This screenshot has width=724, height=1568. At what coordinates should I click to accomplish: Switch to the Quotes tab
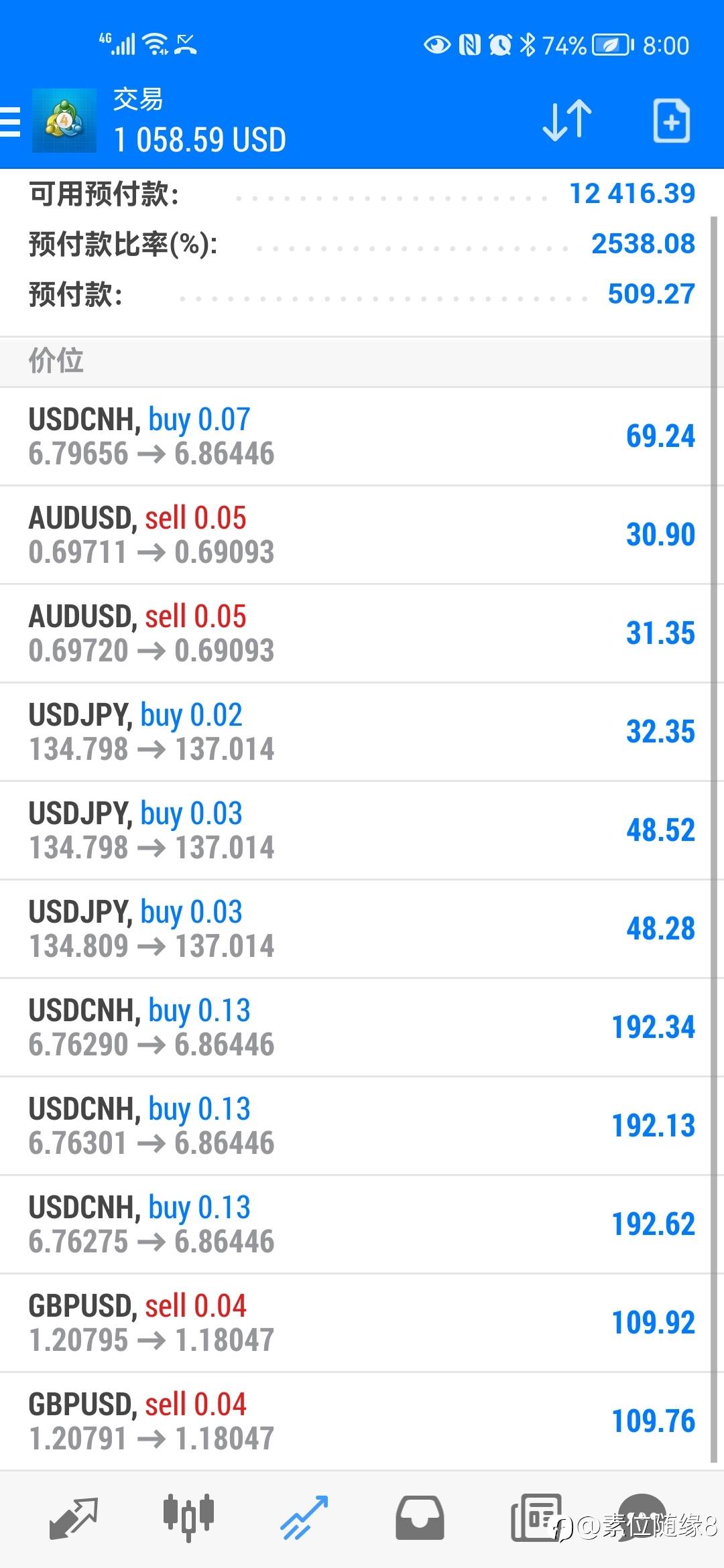[74, 1517]
